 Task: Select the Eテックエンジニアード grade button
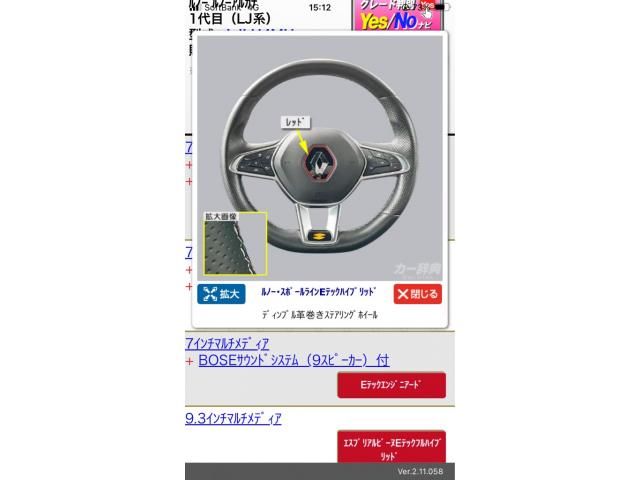click(391, 384)
